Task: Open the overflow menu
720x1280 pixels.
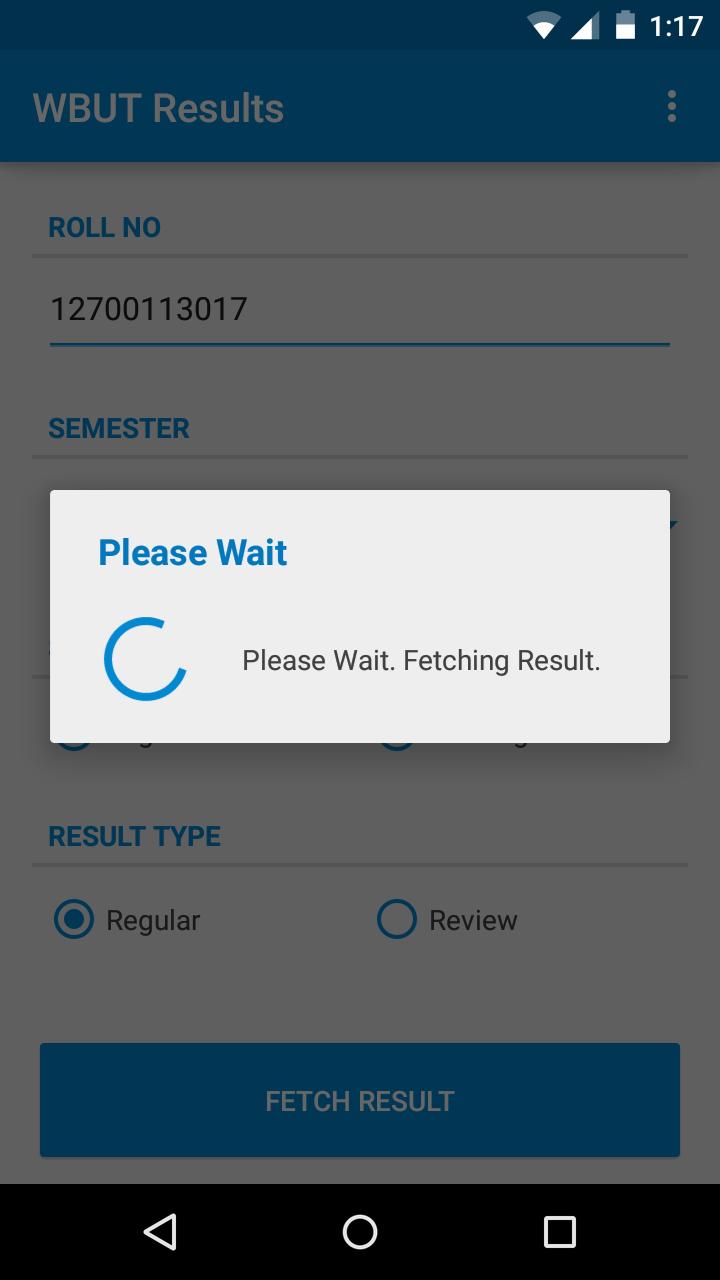Action: (671, 106)
